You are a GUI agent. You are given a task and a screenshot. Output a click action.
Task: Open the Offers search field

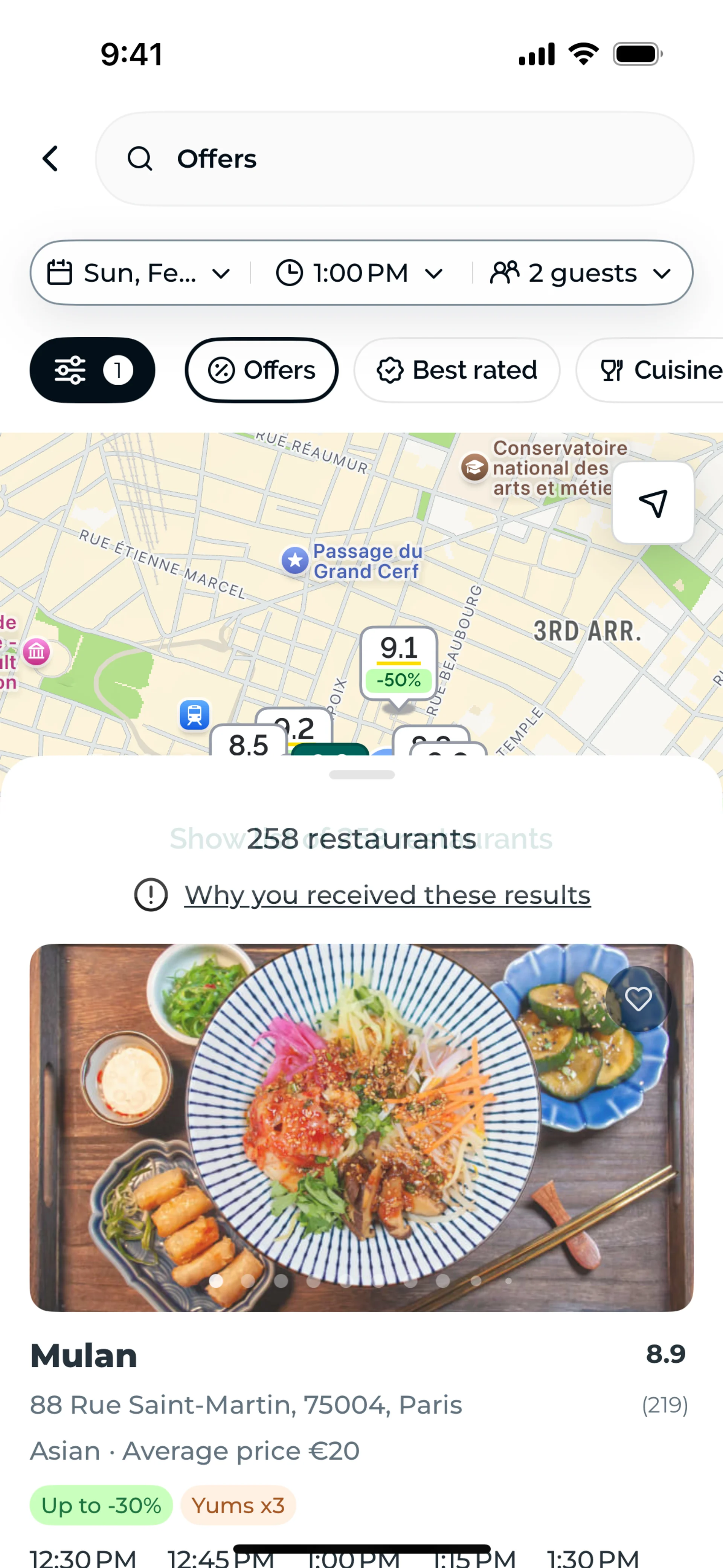[394, 159]
